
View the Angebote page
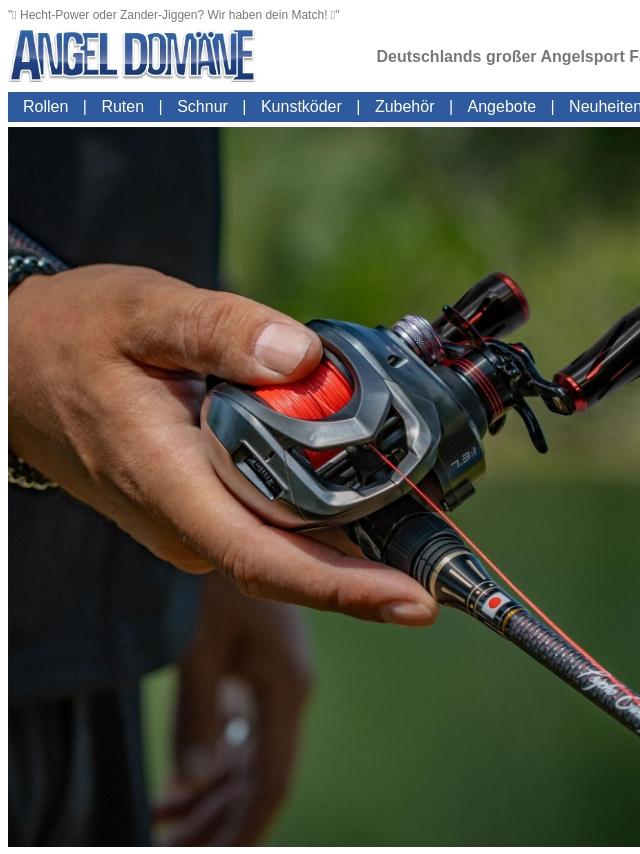[502, 106]
